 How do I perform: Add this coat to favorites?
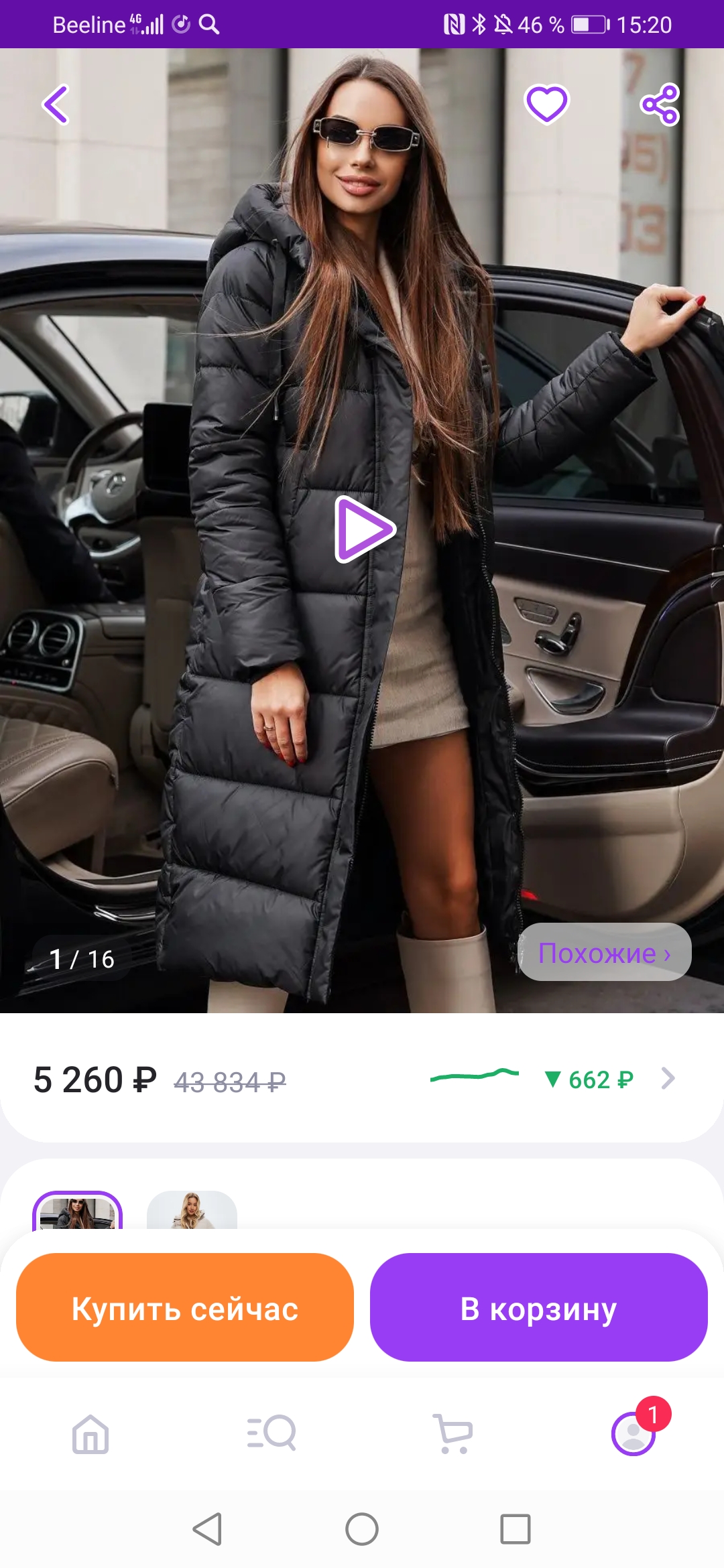[546, 104]
